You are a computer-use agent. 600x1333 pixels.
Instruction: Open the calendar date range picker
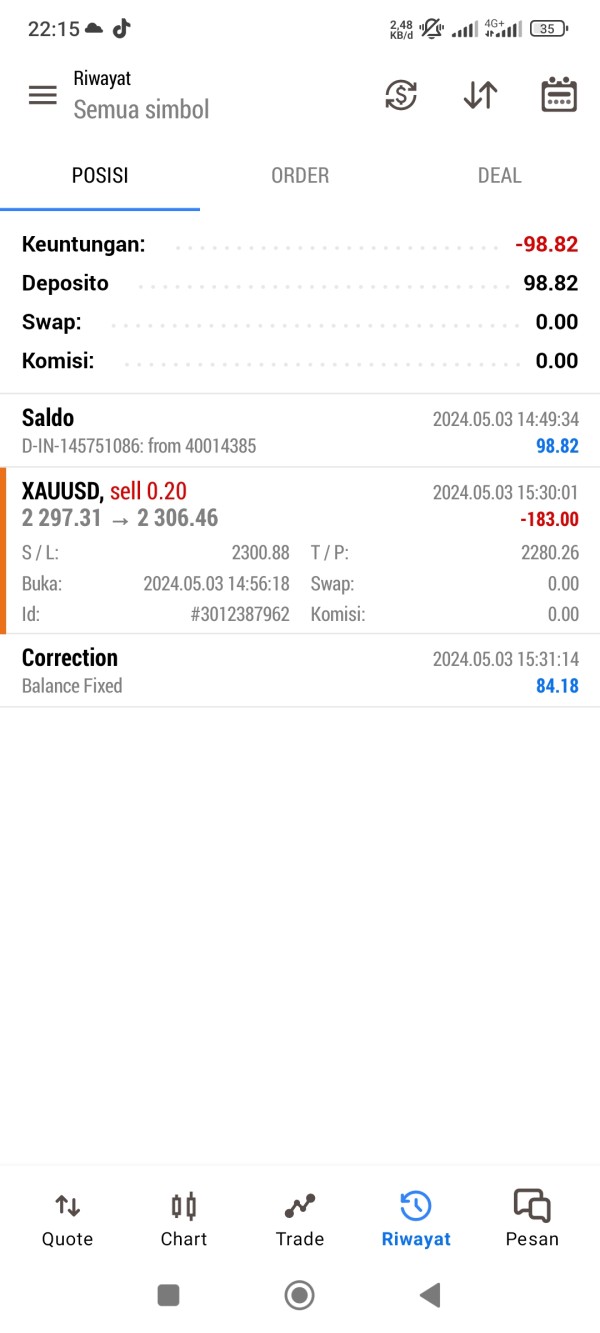[x=558, y=95]
